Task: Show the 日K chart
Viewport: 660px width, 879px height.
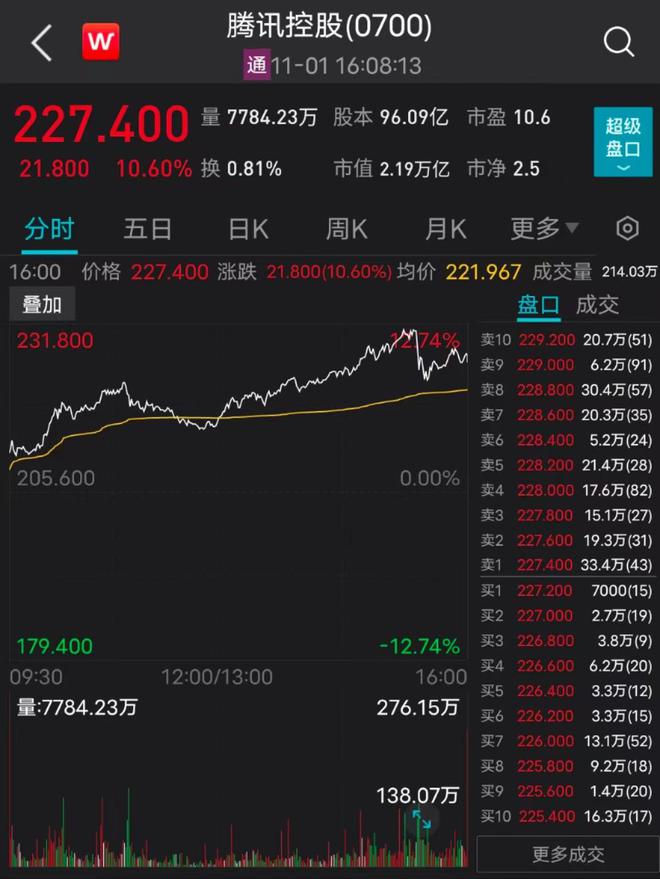Action: [248, 228]
